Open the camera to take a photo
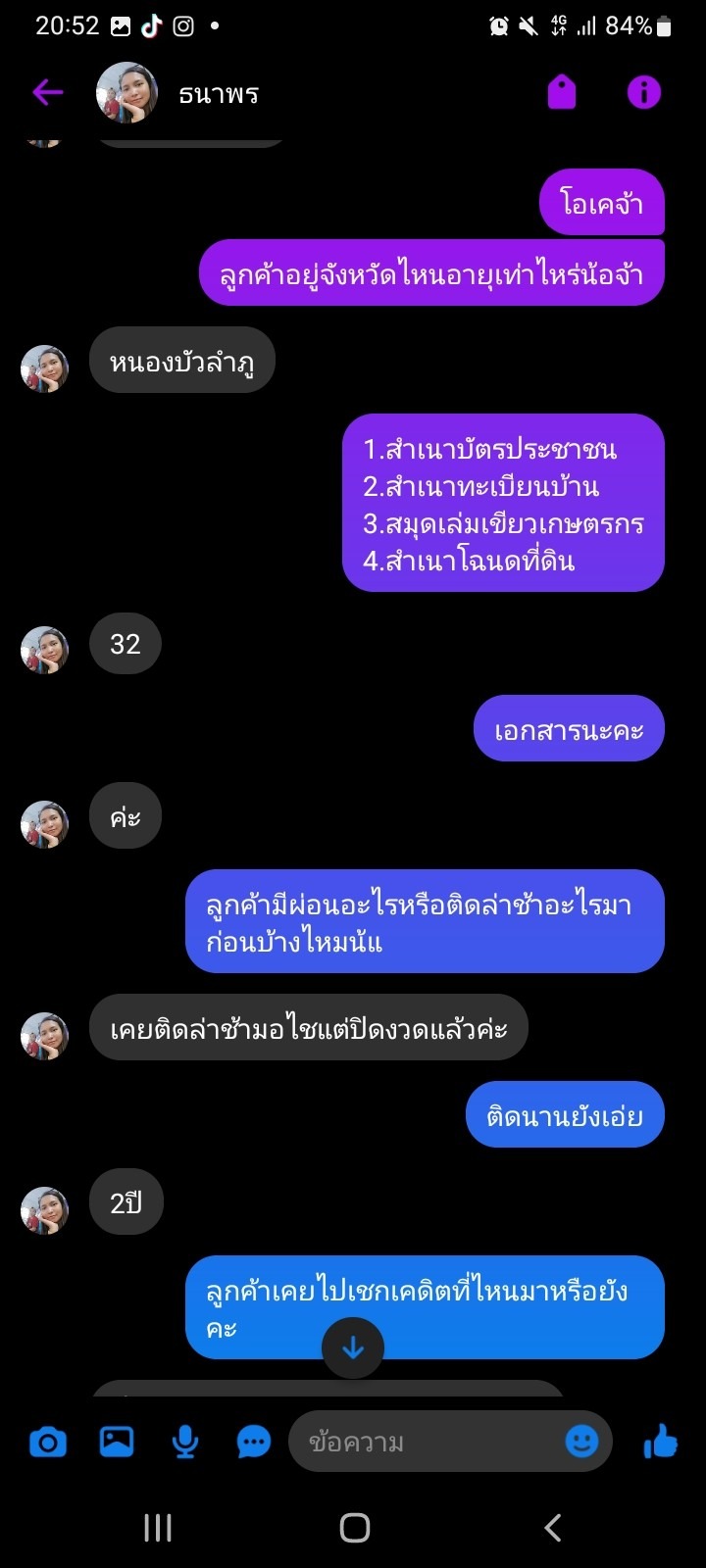The image size is (706, 1568). [48, 1443]
